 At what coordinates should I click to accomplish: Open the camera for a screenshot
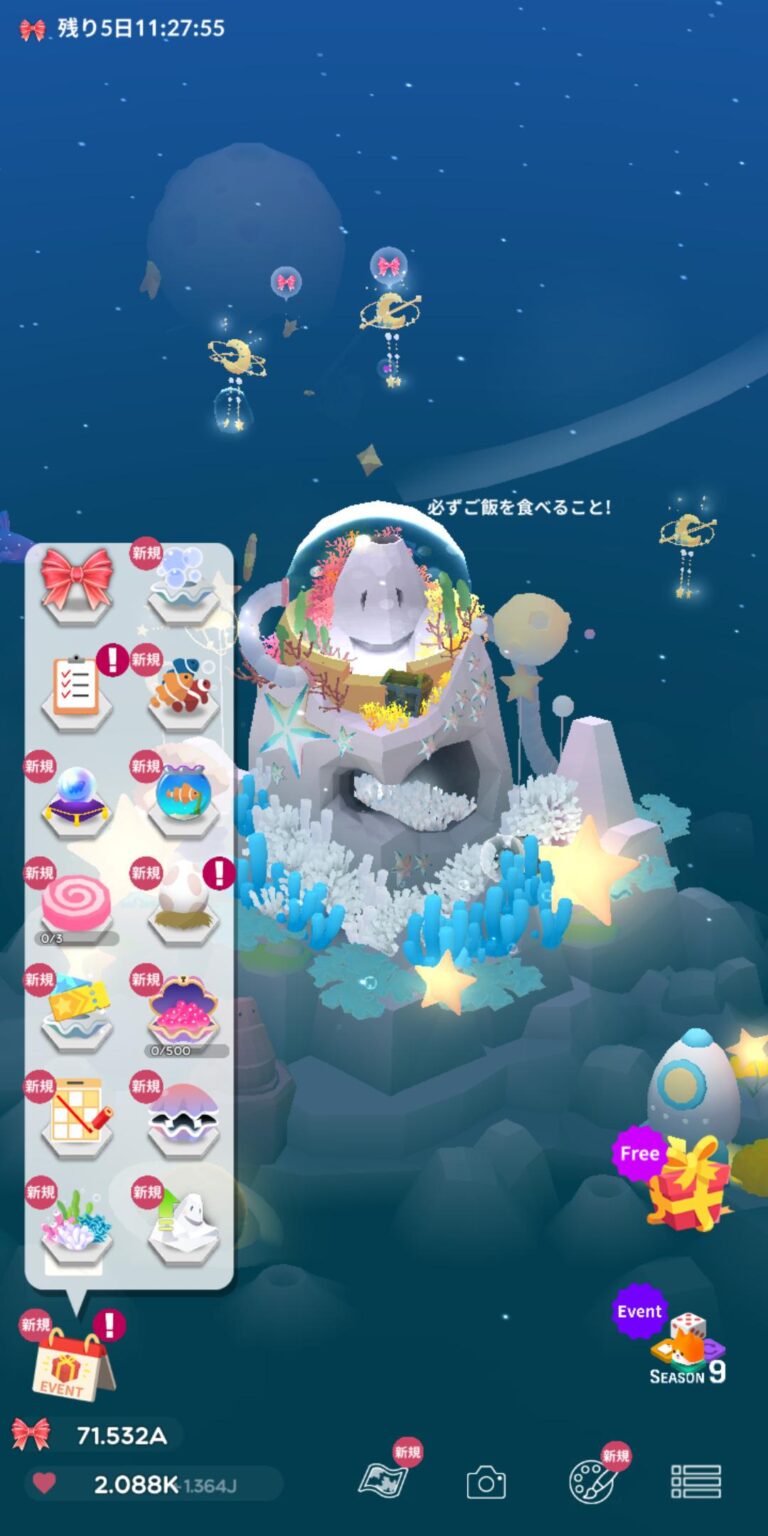pyautogui.click(x=486, y=1482)
